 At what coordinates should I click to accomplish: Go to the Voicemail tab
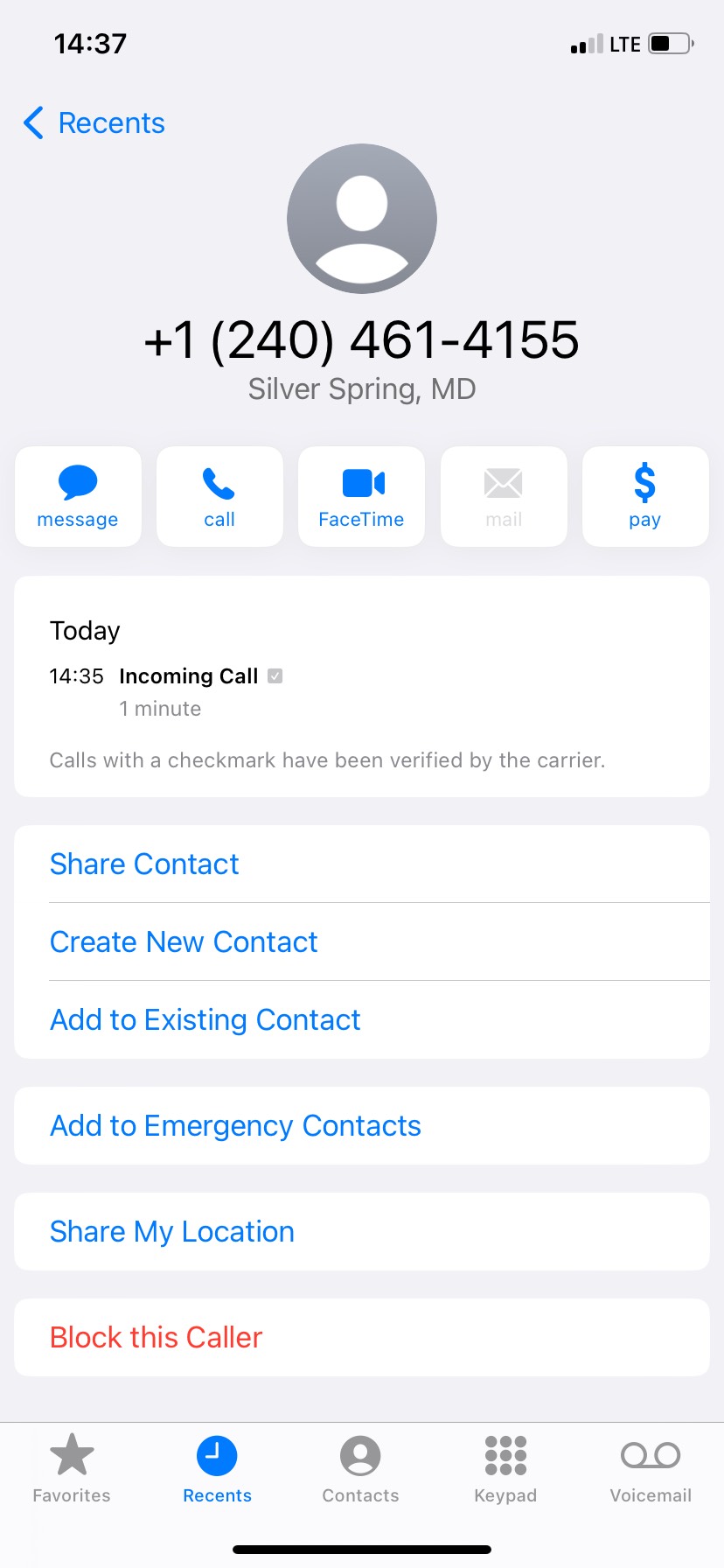(651, 1468)
